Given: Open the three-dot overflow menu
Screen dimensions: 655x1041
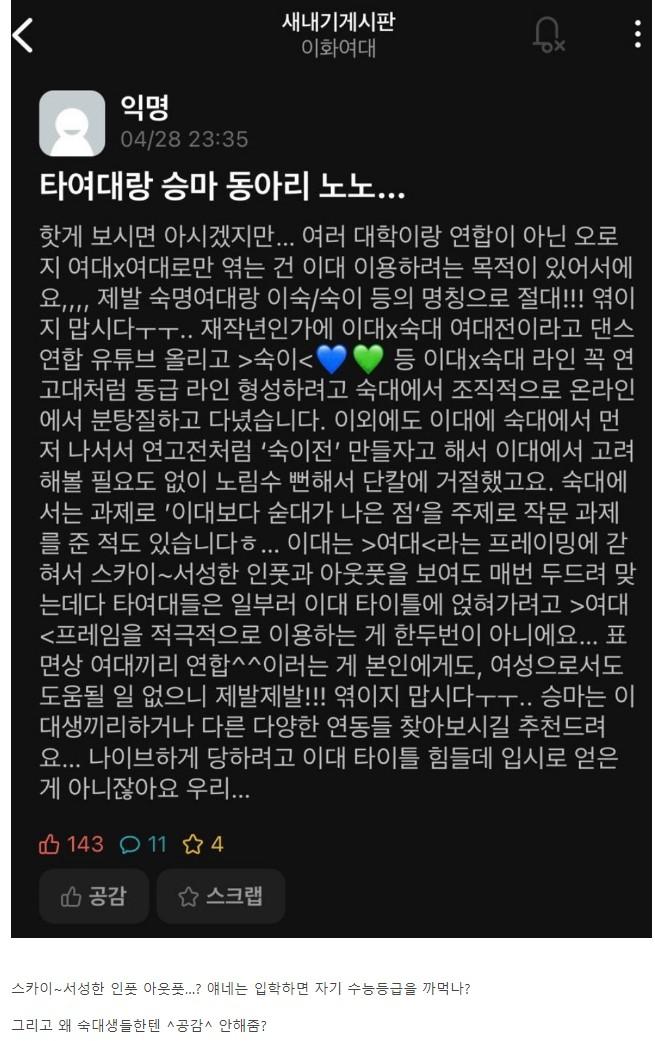Looking at the screenshot, I should pos(637,34).
